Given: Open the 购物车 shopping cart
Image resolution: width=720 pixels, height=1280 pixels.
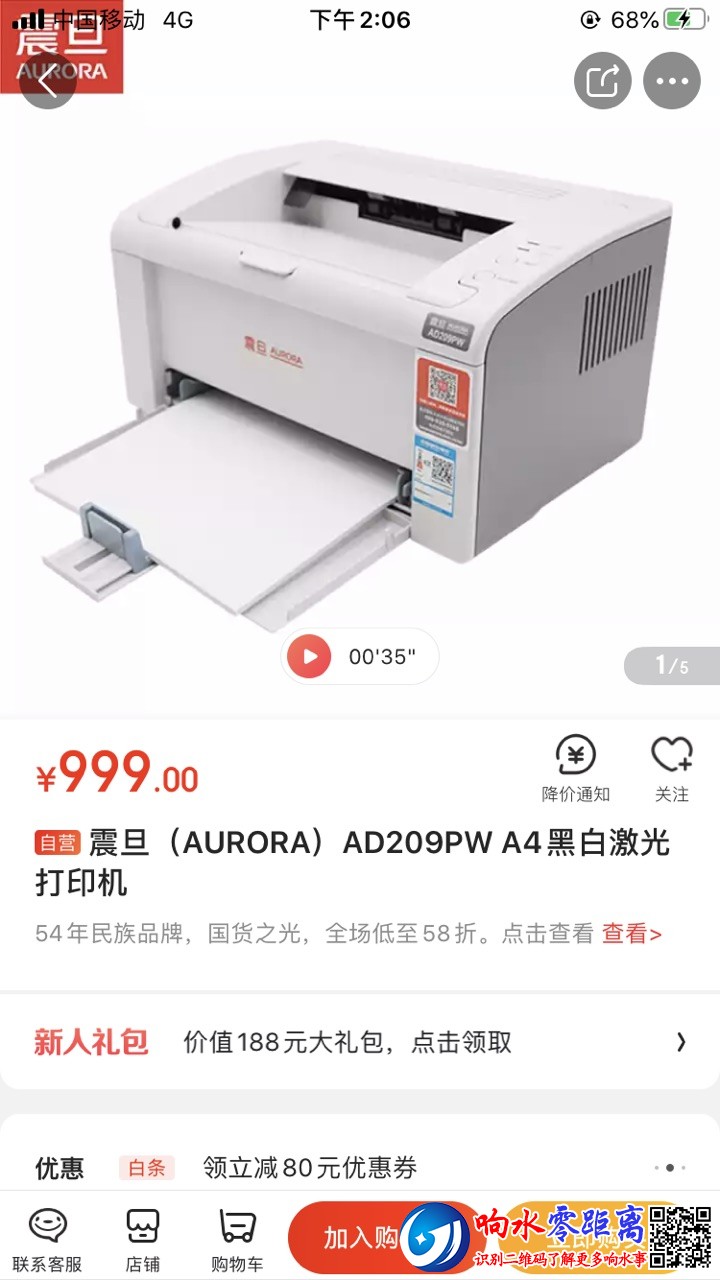Looking at the screenshot, I should [237, 1240].
